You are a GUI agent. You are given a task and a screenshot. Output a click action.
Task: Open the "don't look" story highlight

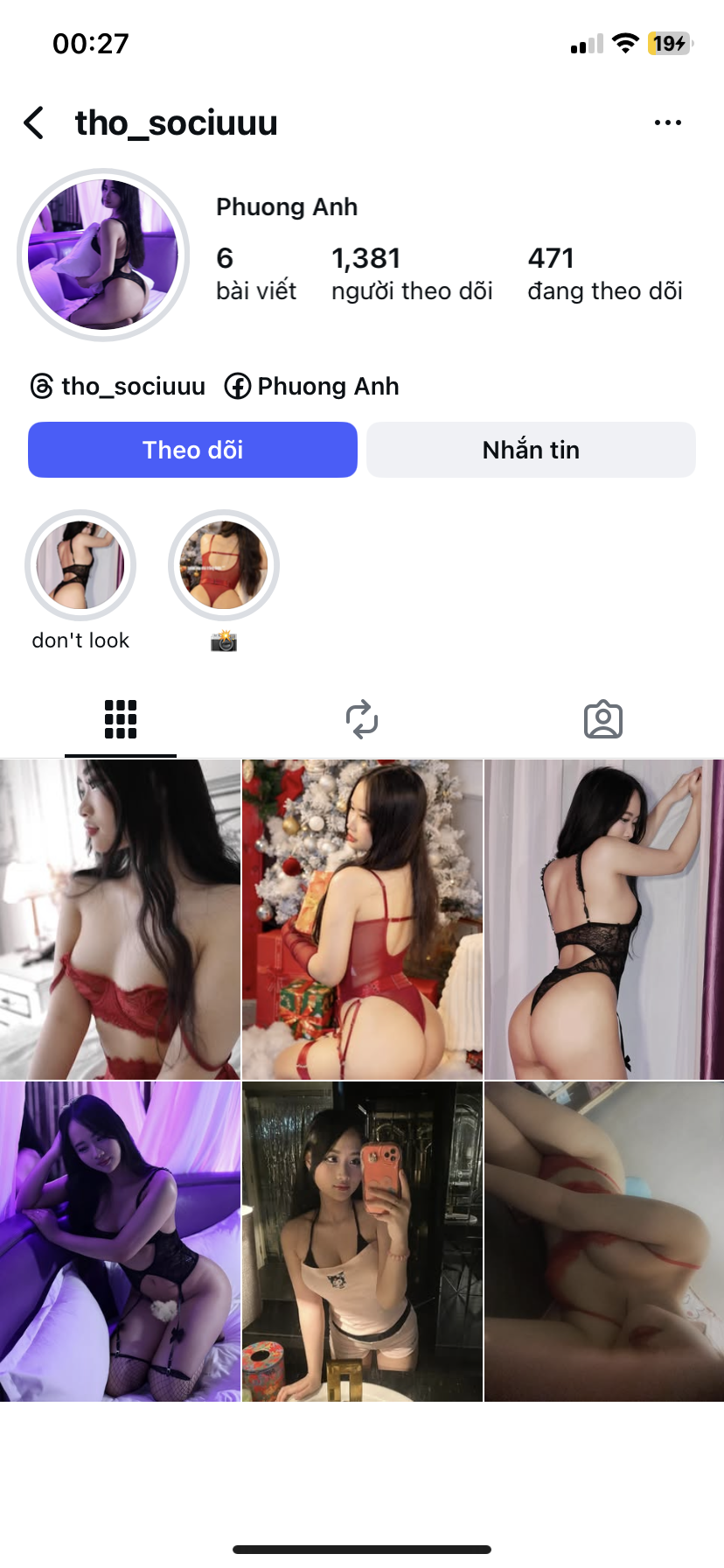[80, 566]
